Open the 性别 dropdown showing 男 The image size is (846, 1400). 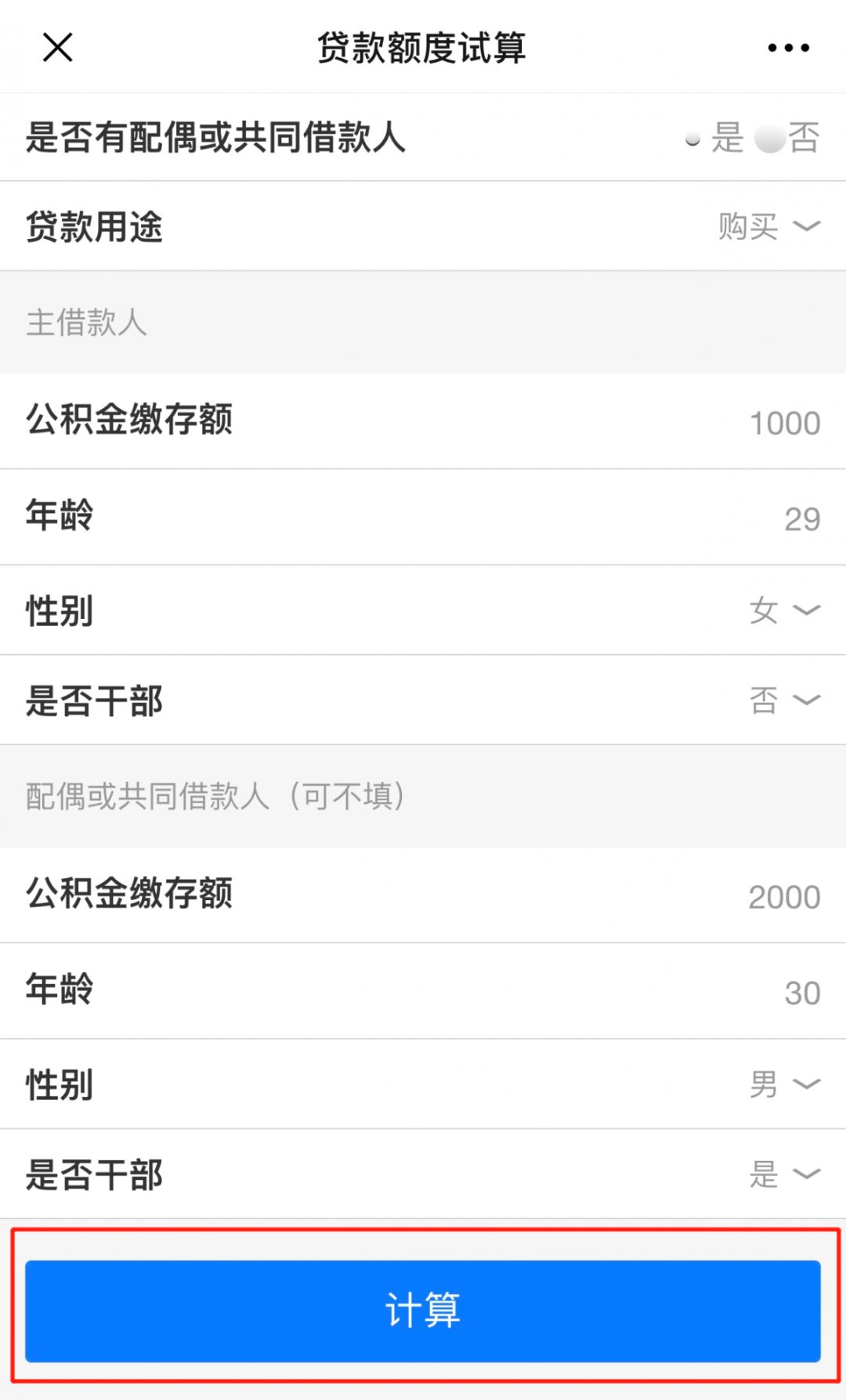[784, 1084]
